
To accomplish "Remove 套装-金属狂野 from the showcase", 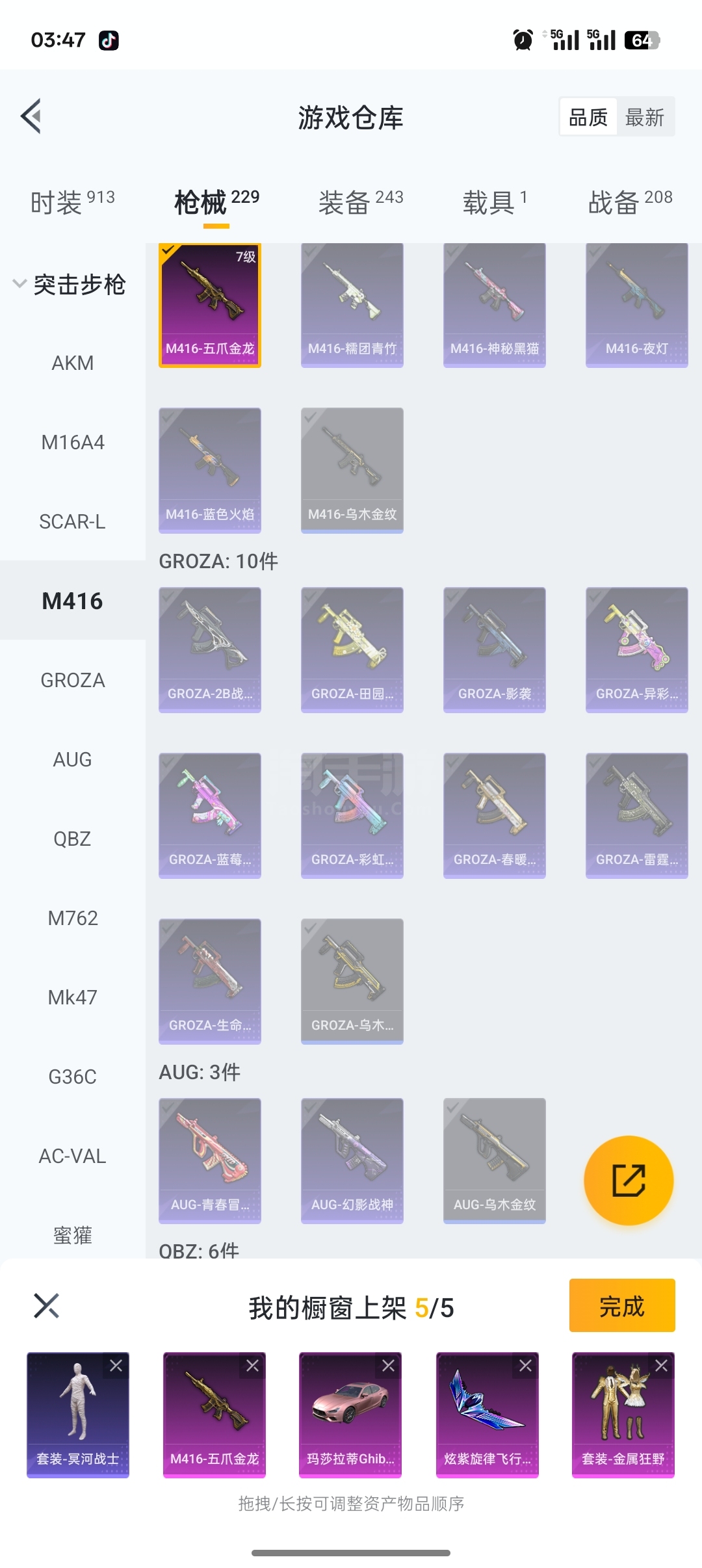I will point(662,1366).
